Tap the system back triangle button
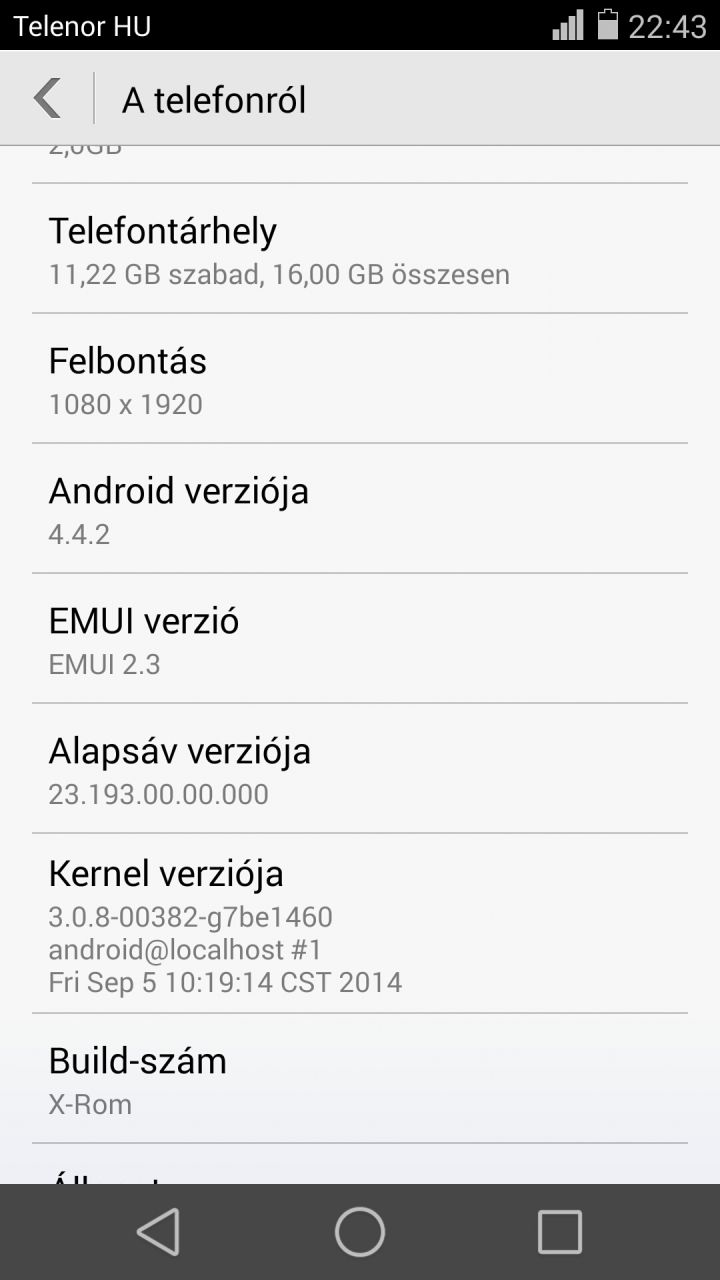720x1280 pixels. pos(159,1231)
